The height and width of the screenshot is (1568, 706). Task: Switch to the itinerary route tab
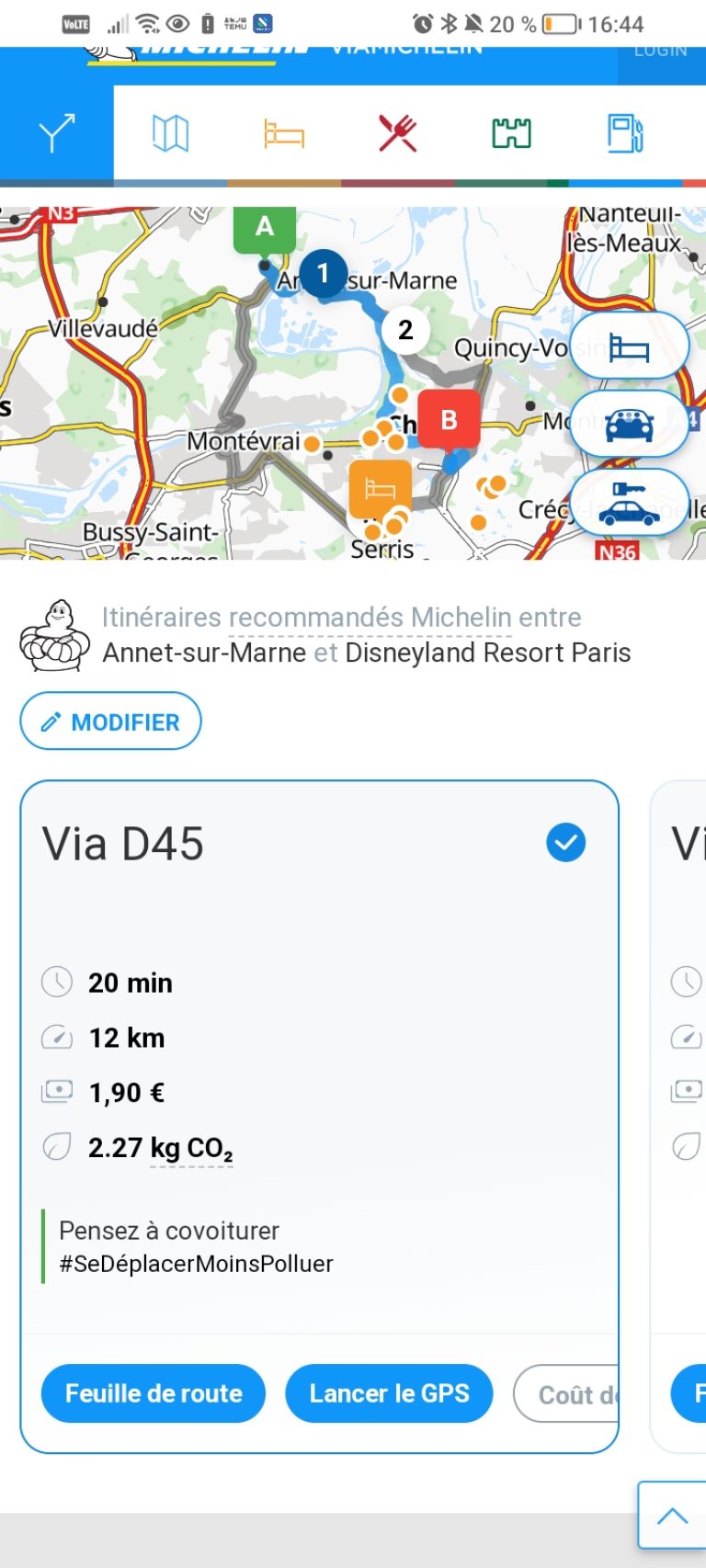[56, 133]
